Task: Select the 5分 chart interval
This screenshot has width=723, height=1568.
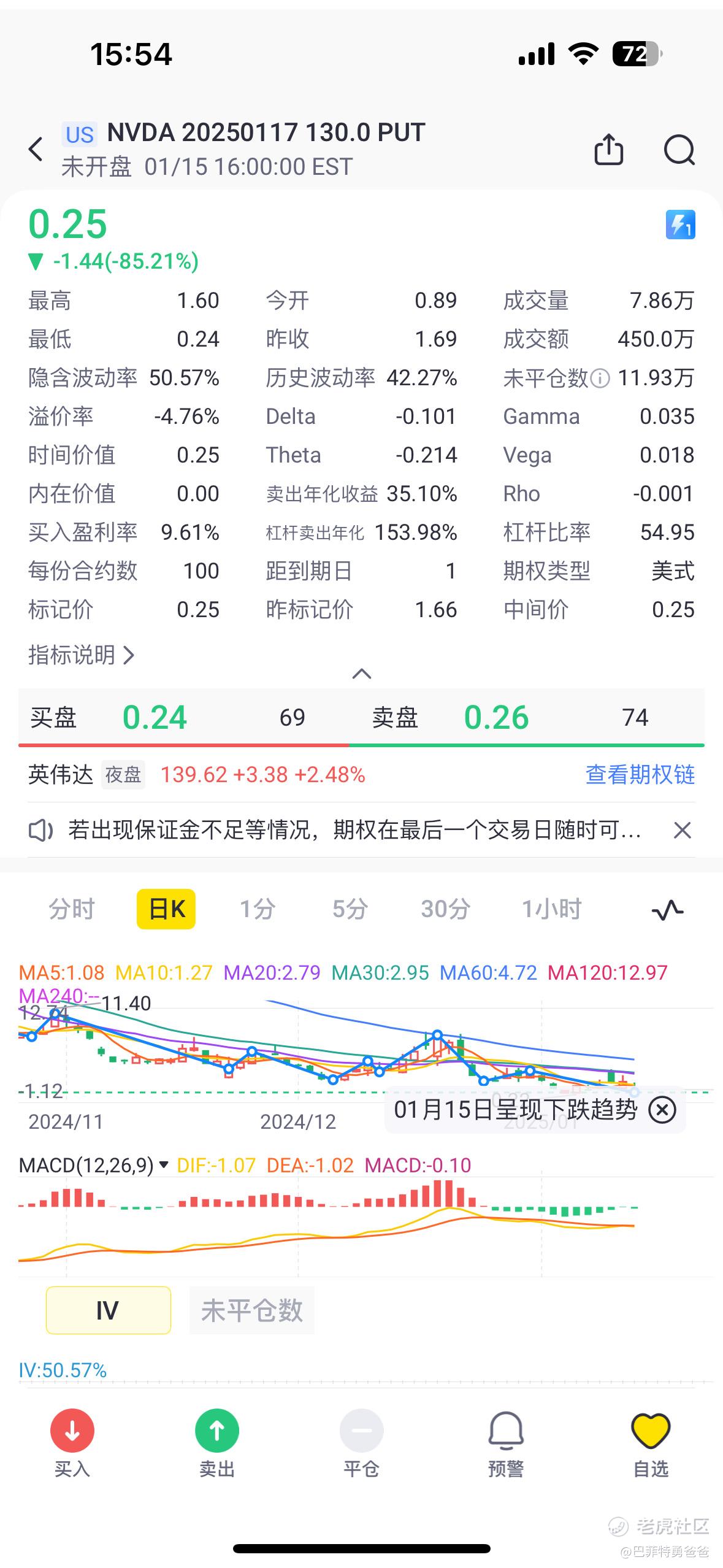Action: 350,909
